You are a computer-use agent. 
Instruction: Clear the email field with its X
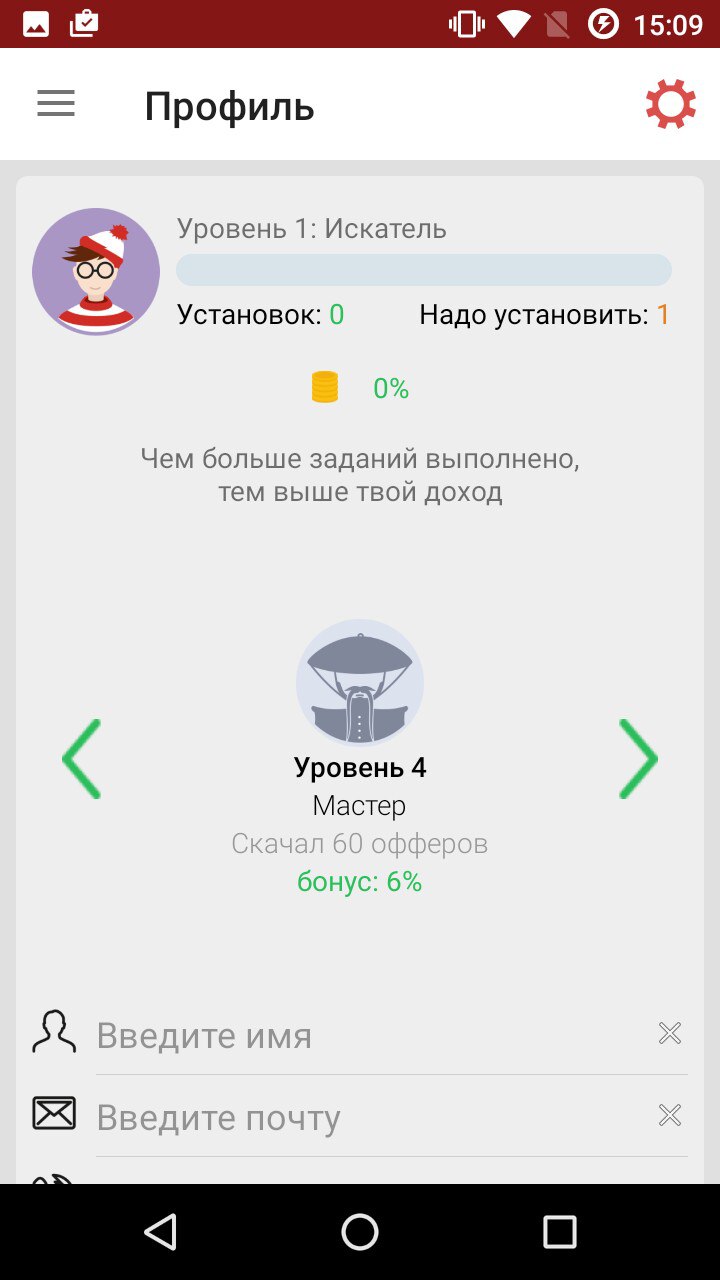670,1116
